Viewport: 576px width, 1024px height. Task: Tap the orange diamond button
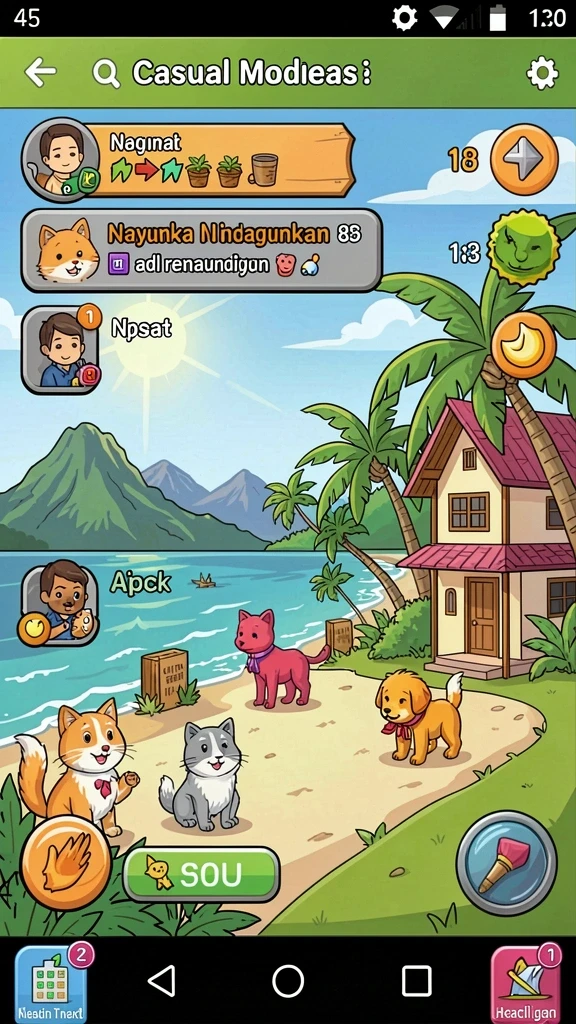(x=524, y=159)
